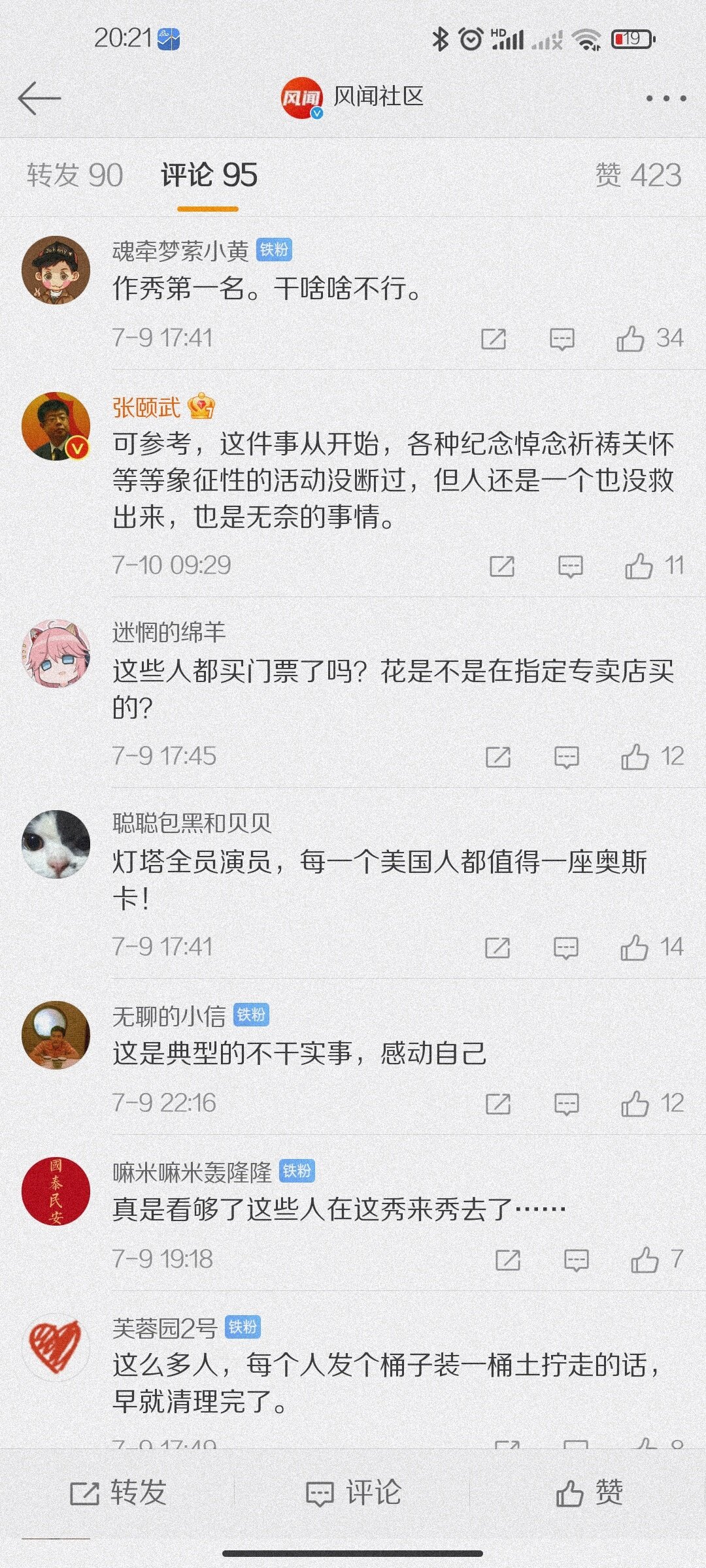Like 魂牵梦萦小黄's comment

[630, 339]
